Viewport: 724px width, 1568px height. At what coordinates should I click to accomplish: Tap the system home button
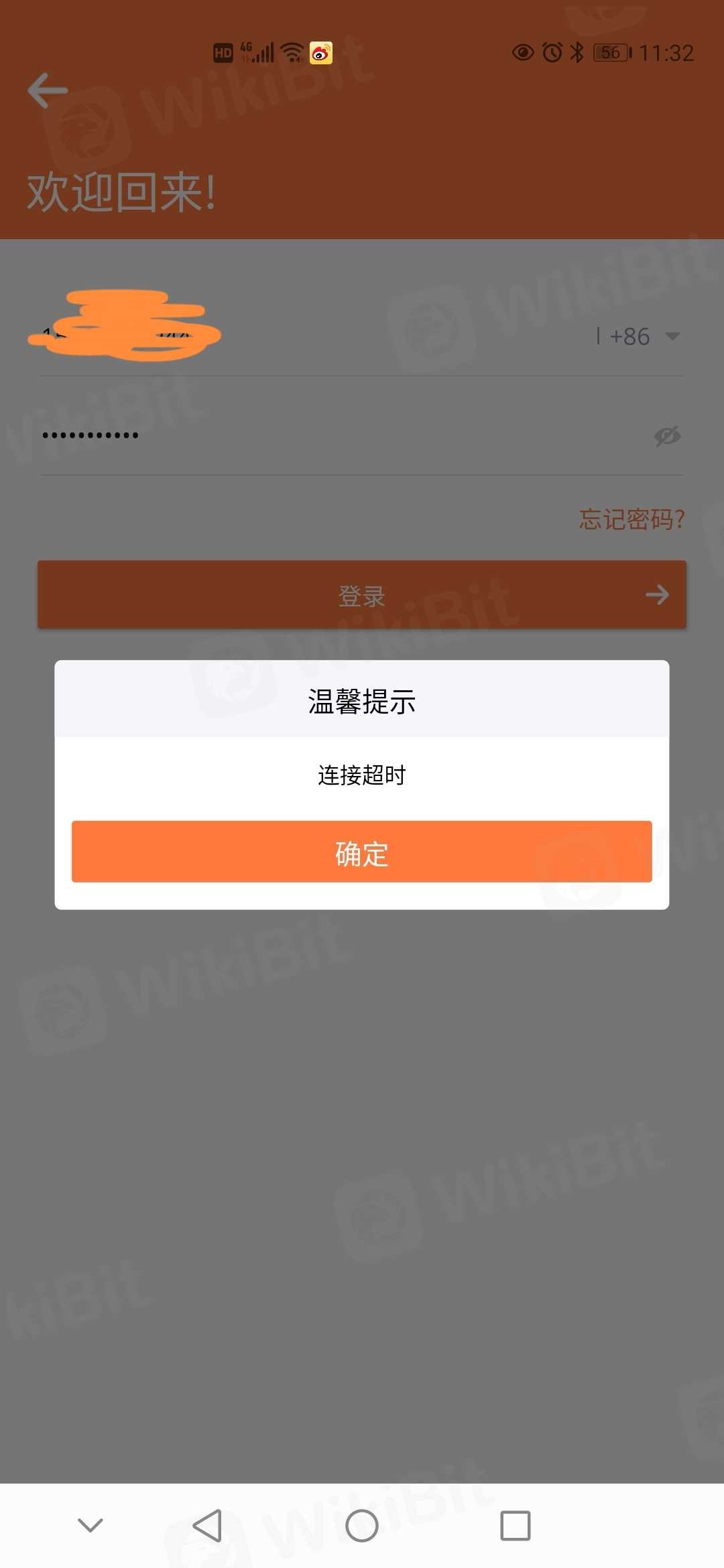[361, 1526]
